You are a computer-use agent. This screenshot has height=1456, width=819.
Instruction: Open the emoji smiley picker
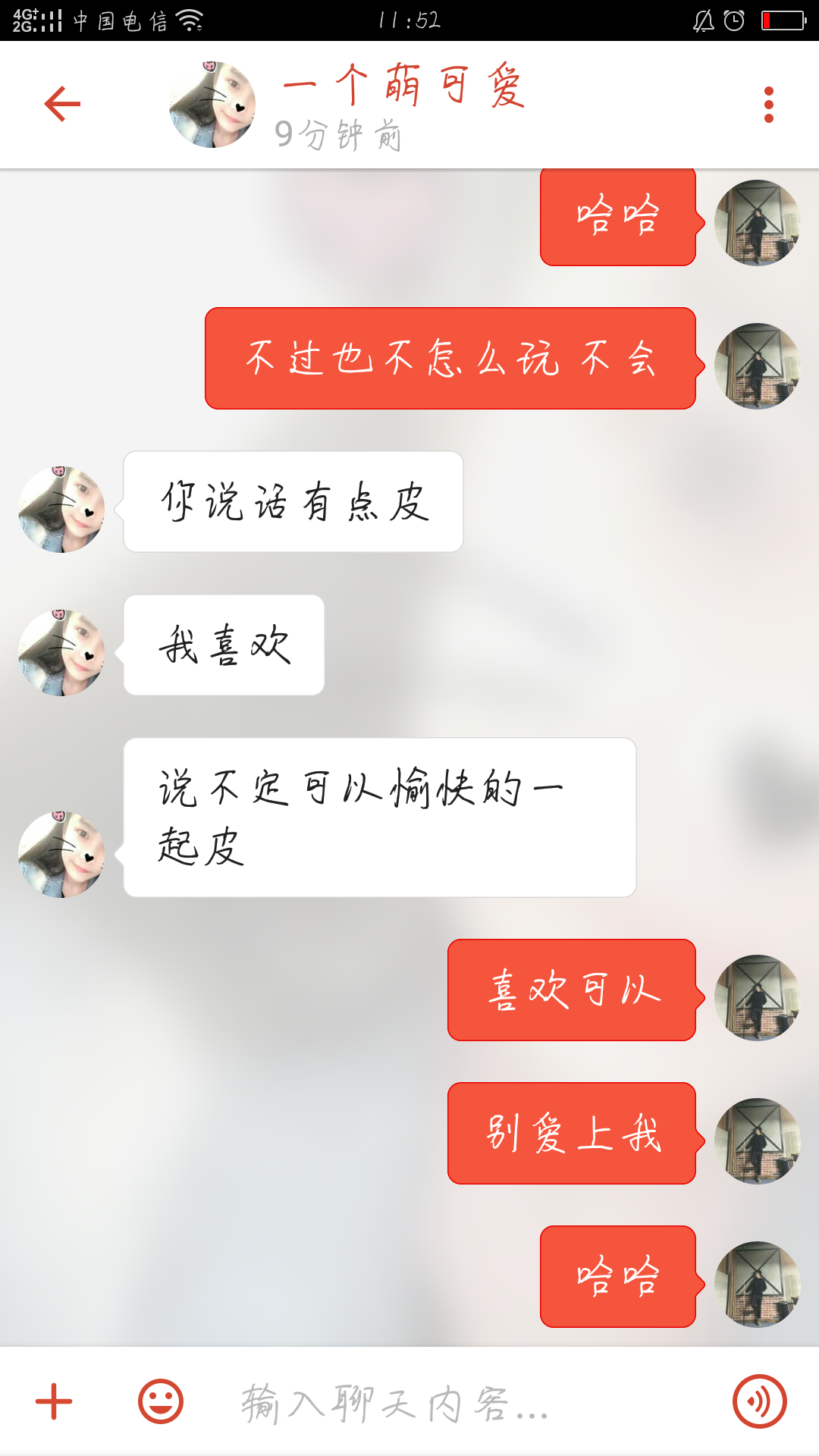click(x=161, y=1401)
